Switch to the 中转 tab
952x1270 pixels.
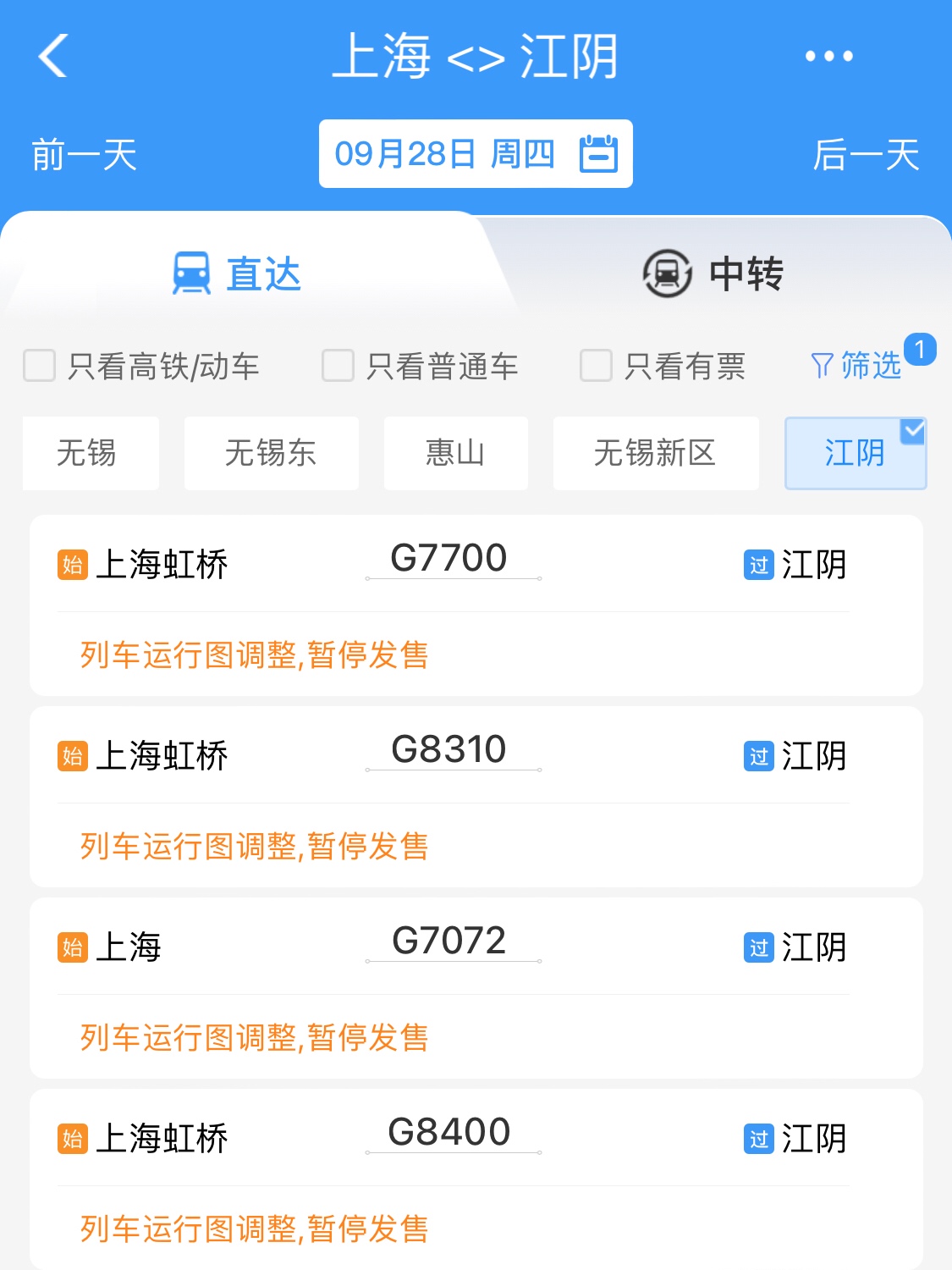pos(713,273)
